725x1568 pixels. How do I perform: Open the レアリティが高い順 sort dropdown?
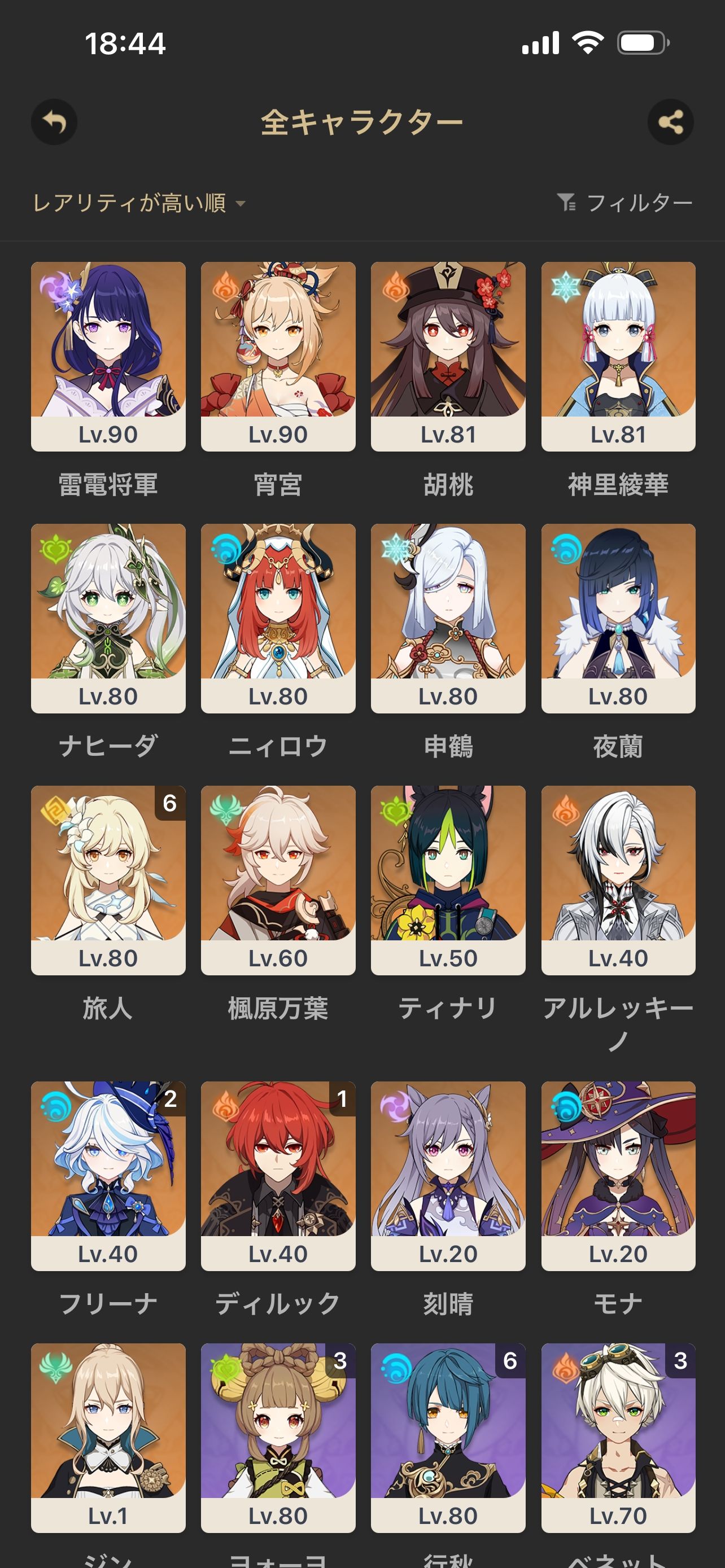[139, 203]
